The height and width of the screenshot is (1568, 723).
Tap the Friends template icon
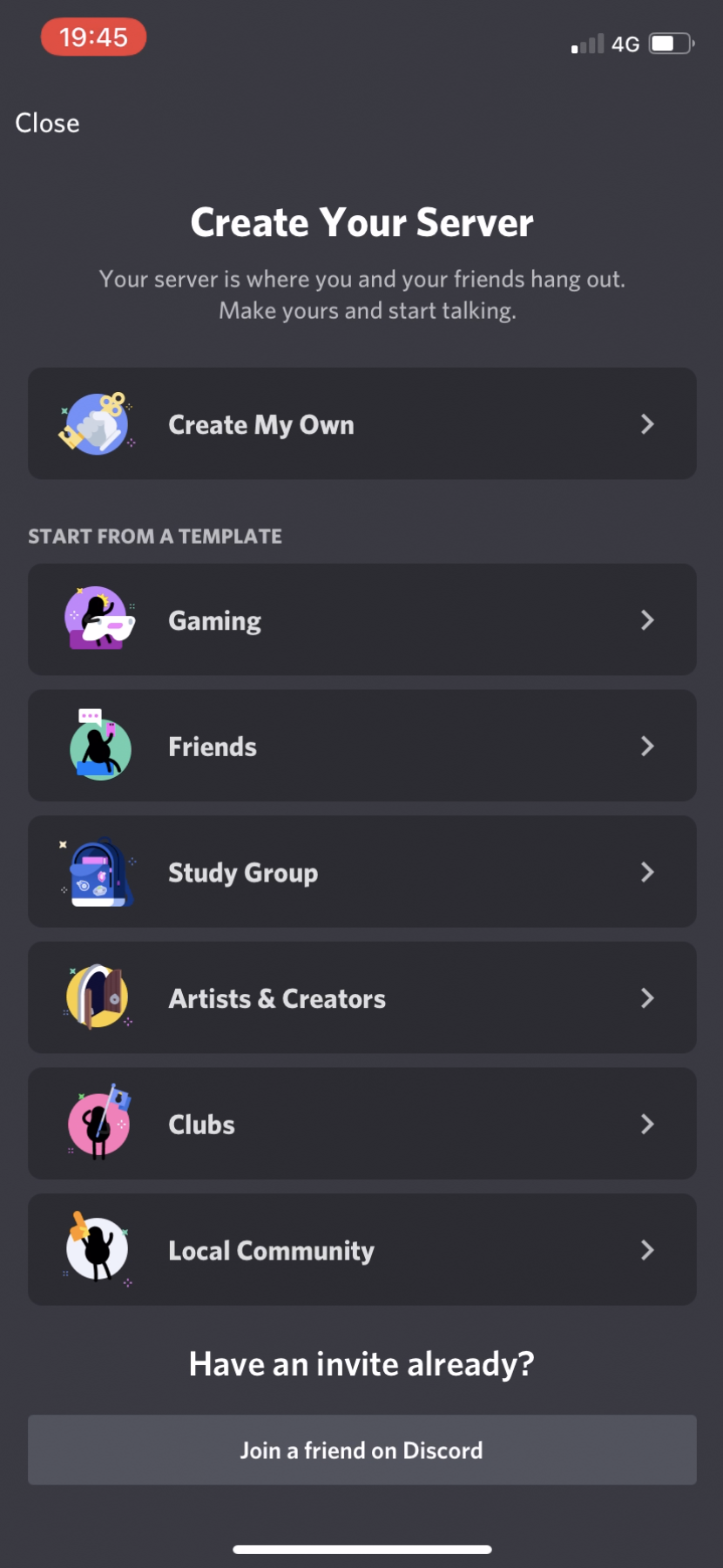point(98,746)
